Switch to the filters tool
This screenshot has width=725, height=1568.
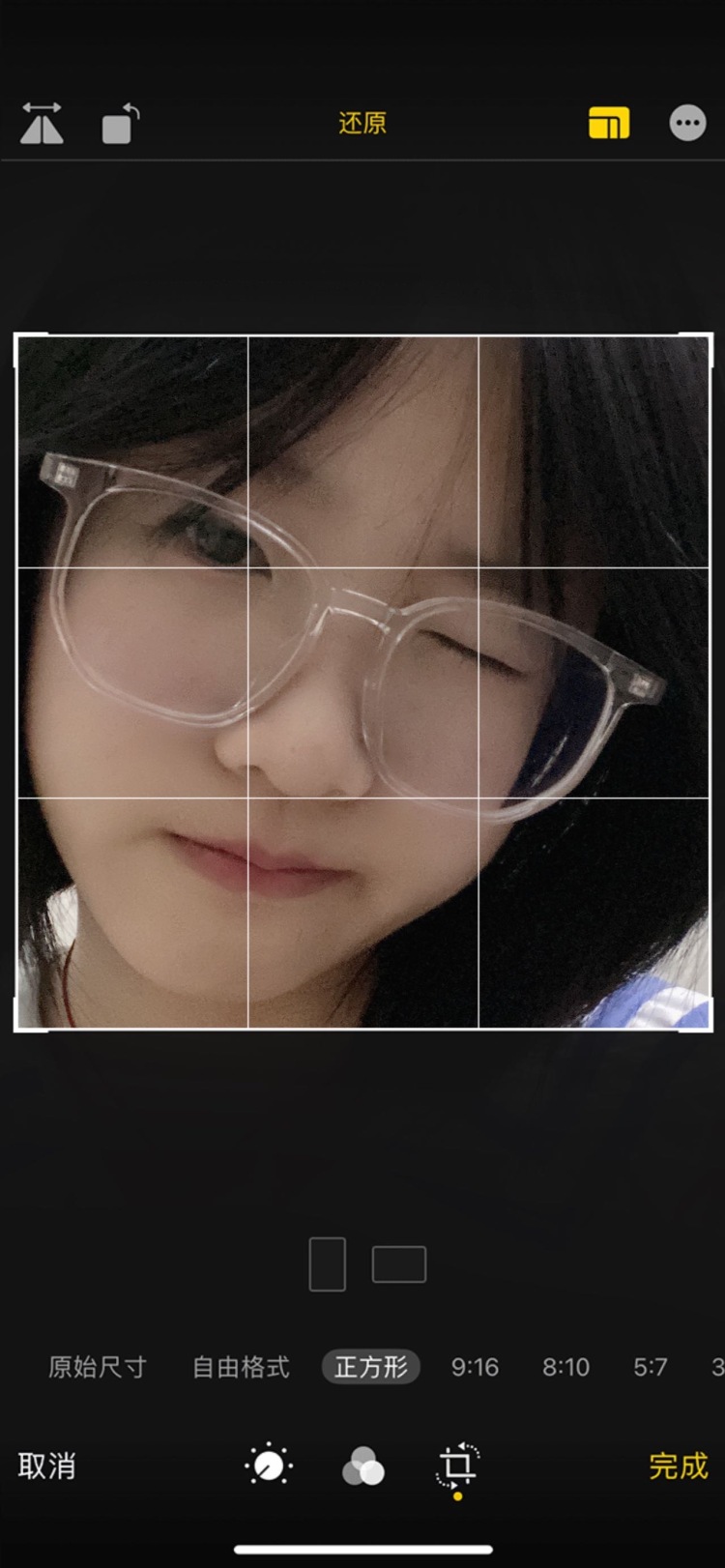click(x=363, y=1466)
